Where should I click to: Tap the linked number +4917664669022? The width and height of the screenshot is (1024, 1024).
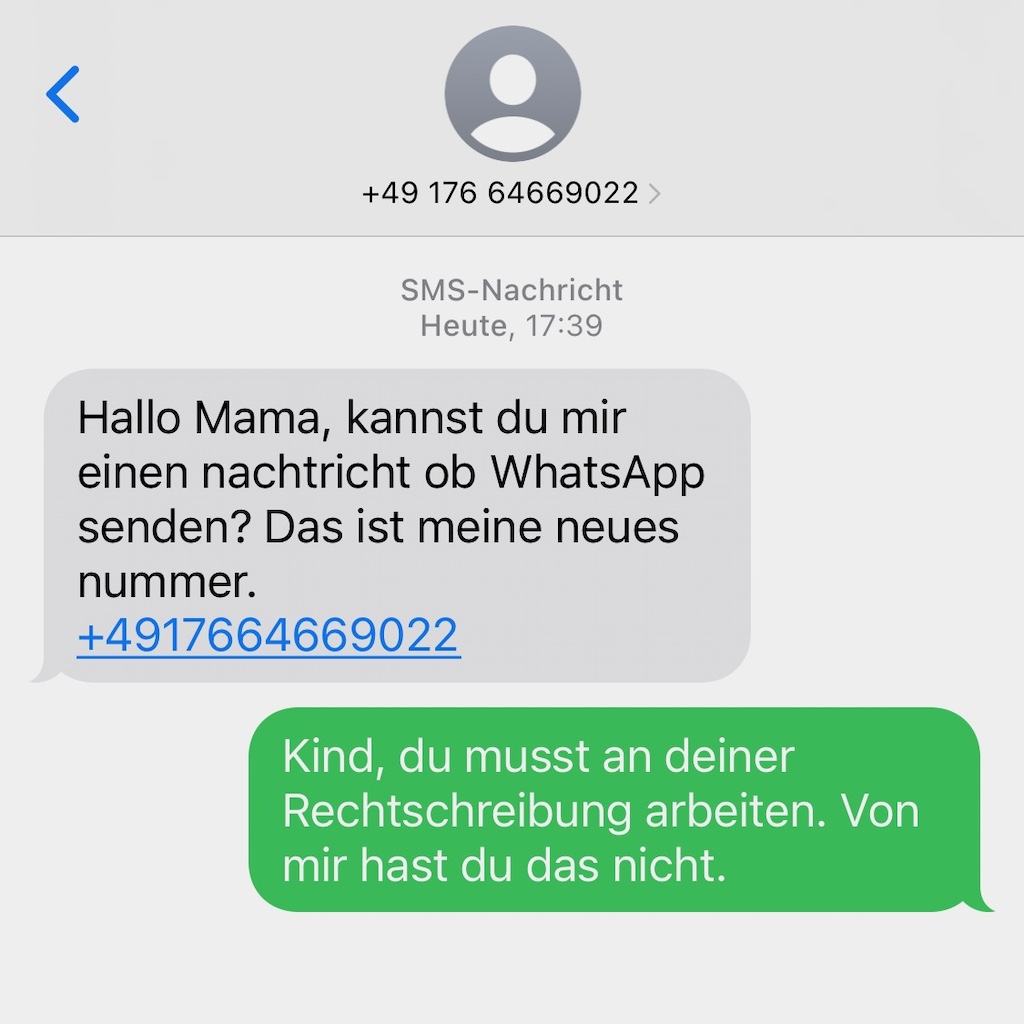click(268, 635)
